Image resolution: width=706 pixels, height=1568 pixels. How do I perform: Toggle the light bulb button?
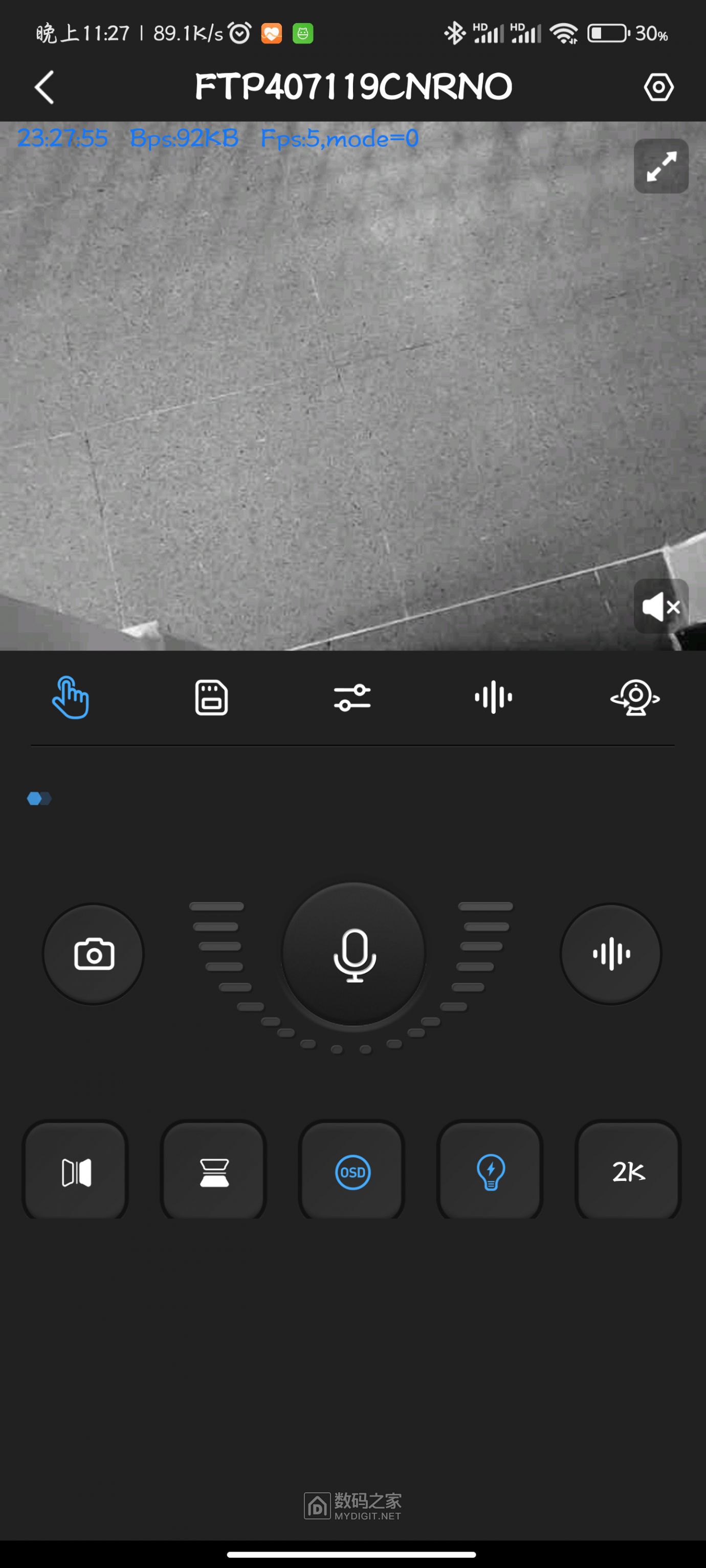(490, 1172)
